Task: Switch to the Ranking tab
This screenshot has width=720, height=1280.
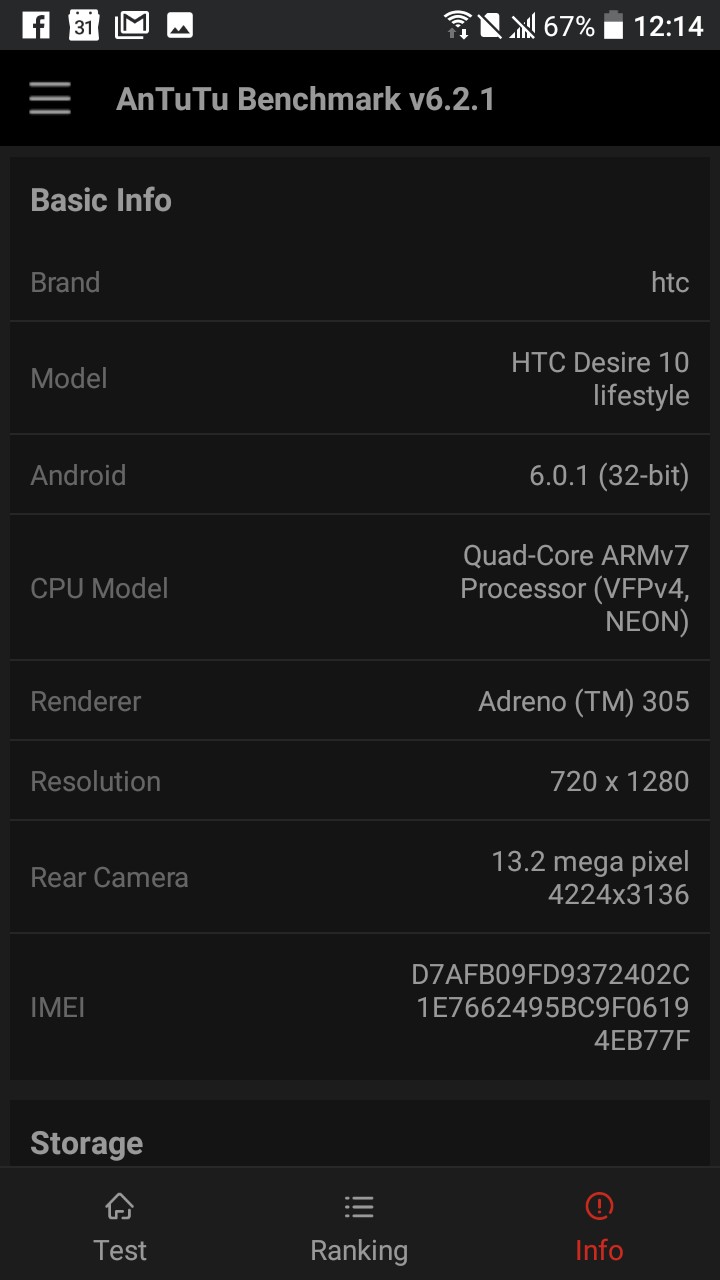Action: coord(359,1227)
